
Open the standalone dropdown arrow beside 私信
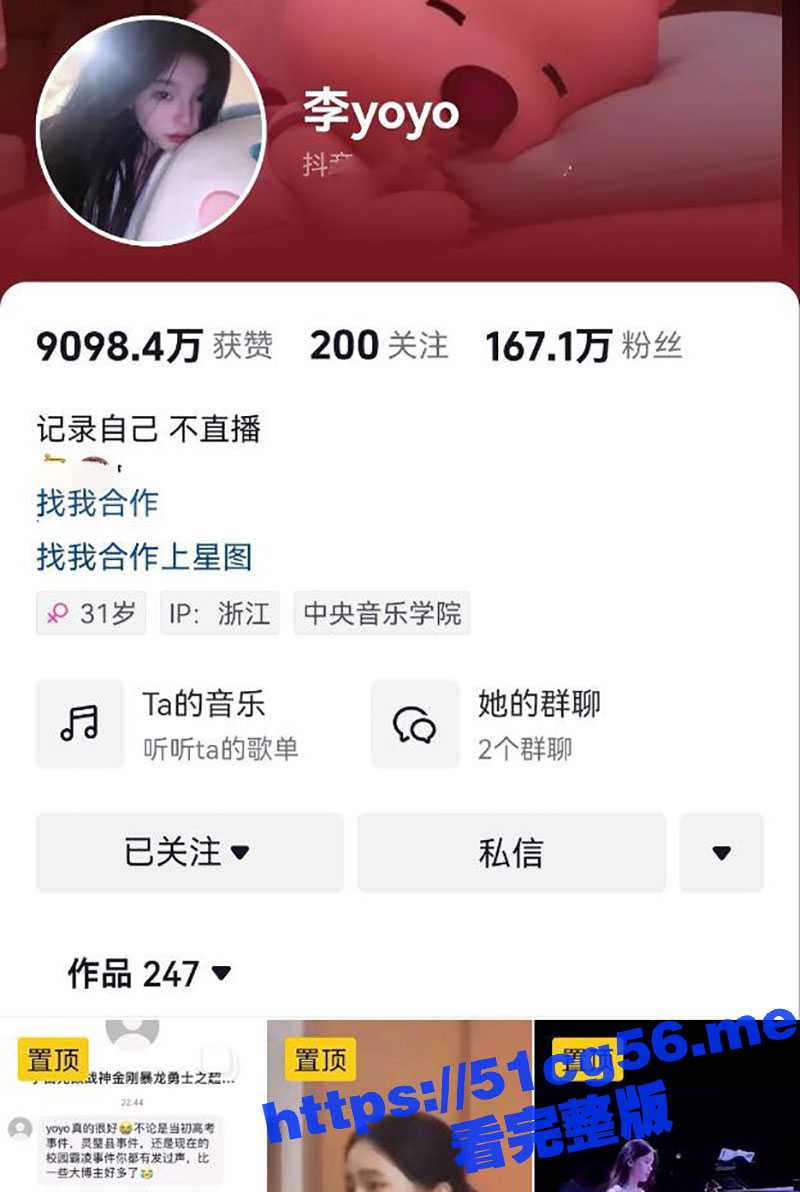pyautogui.click(x=722, y=853)
